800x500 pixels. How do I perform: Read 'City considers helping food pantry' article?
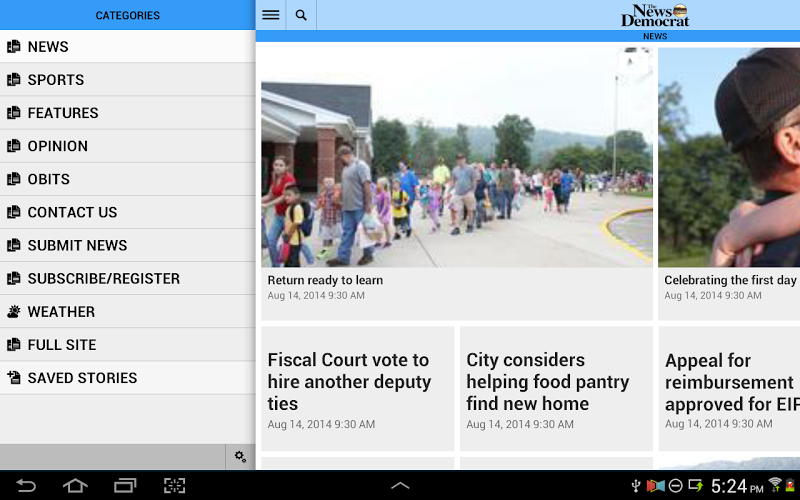point(555,388)
